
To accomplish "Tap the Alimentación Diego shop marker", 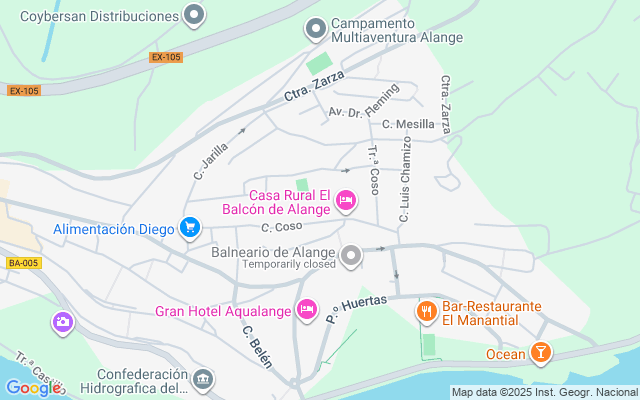I will pos(190,229).
